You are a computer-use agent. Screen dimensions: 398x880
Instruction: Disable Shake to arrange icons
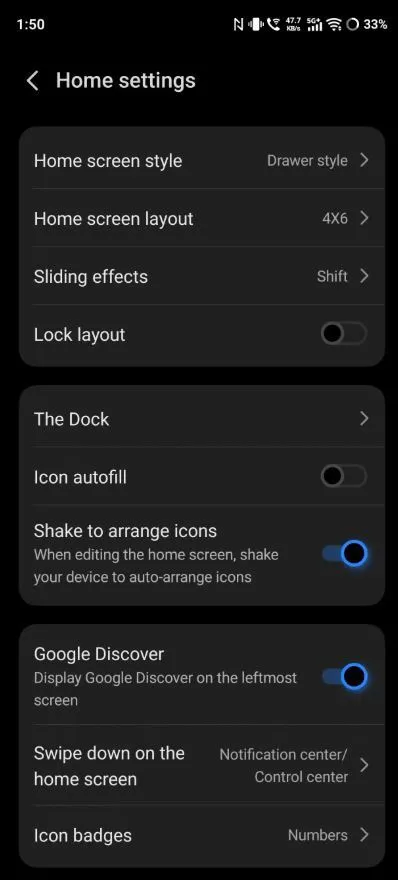point(345,554)
